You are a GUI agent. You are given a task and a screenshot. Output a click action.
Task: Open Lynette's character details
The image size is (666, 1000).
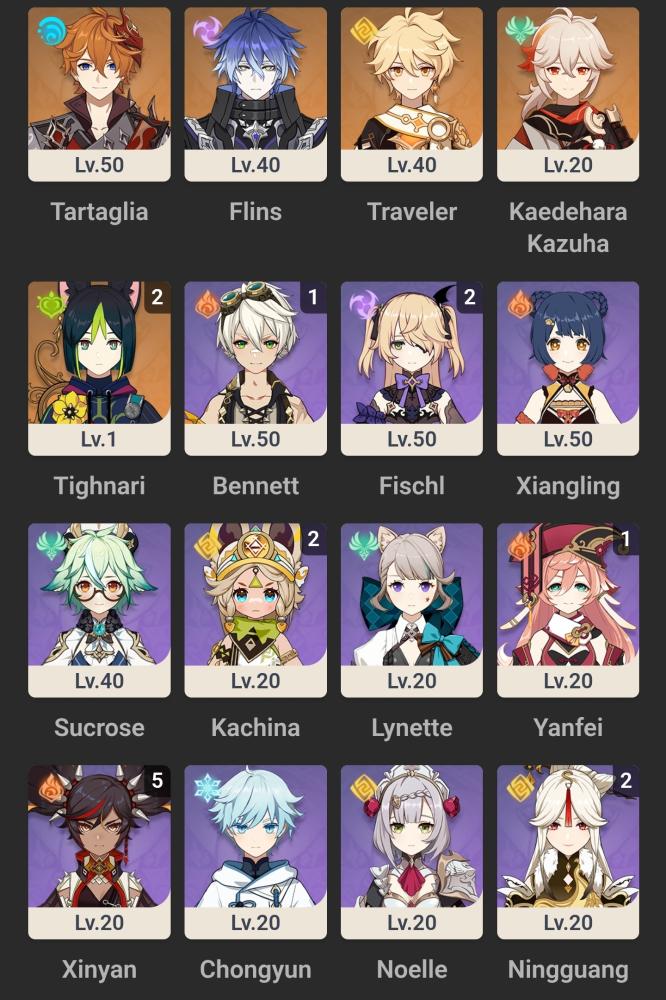pyautogui.click(x=412, y=610)
